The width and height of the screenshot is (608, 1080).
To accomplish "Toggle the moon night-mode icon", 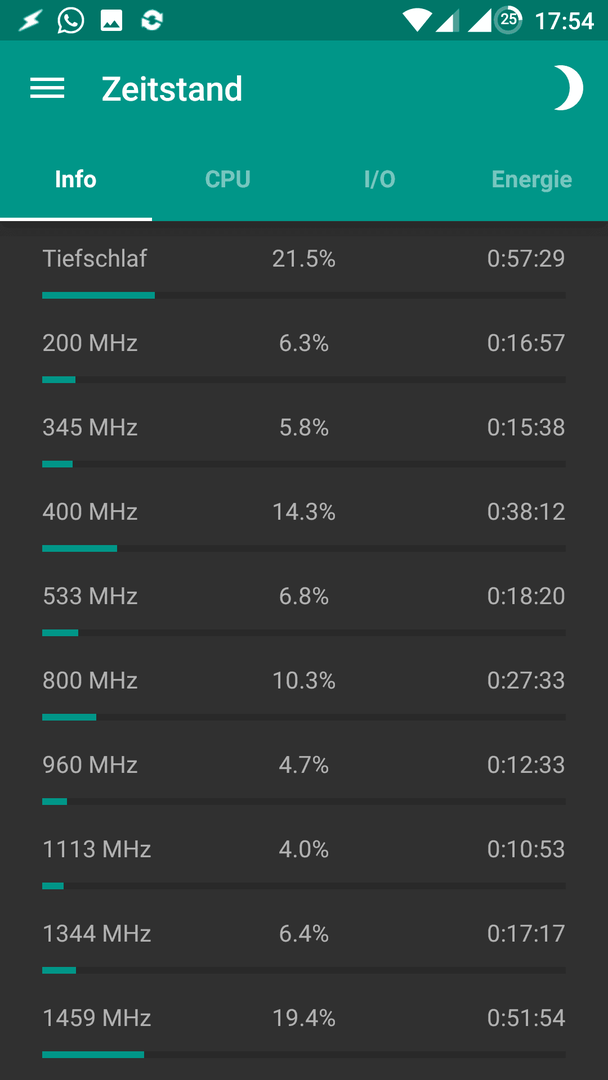I will 569,88.
